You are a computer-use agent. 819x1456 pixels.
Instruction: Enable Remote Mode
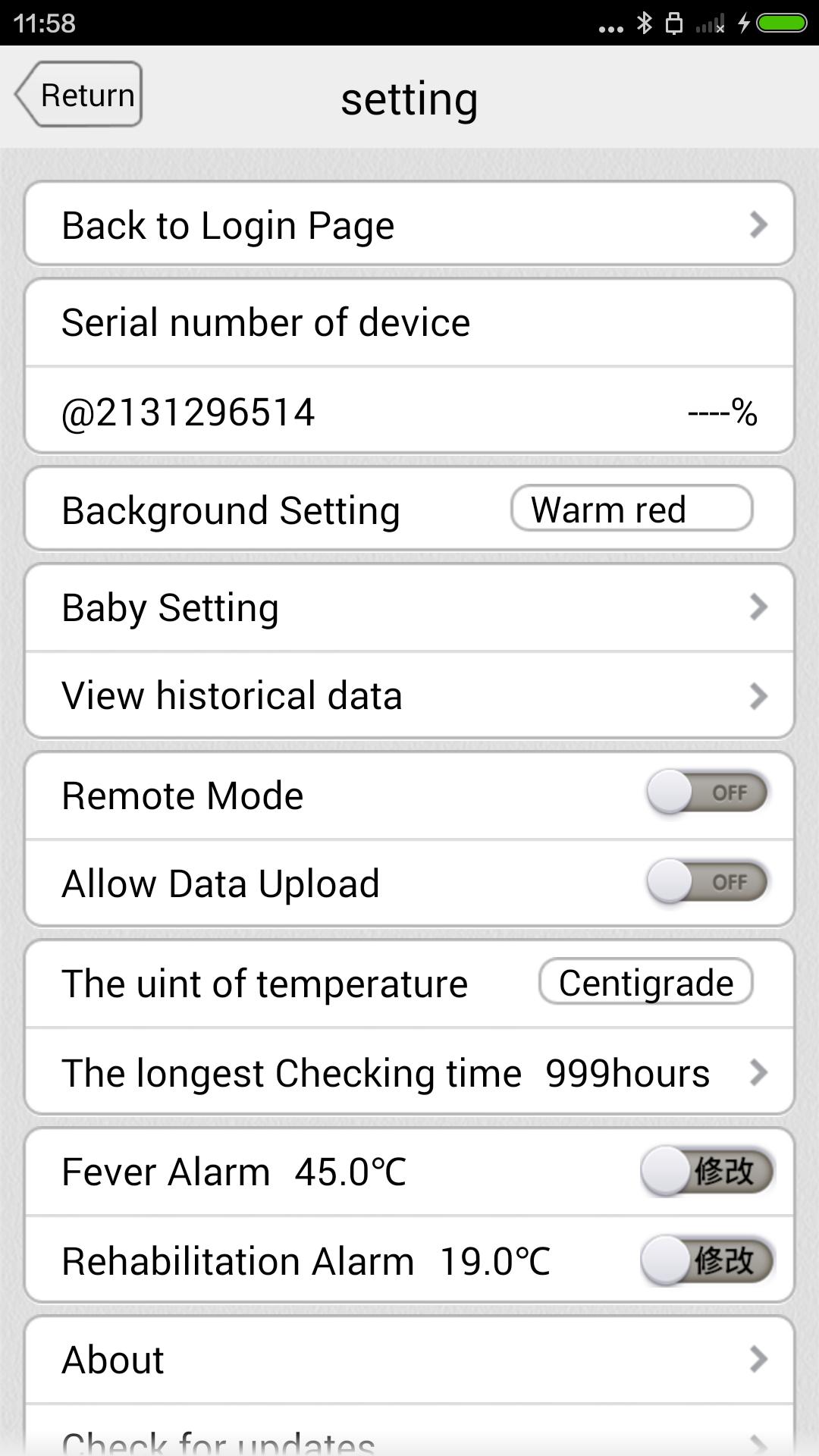pos(707,792)
